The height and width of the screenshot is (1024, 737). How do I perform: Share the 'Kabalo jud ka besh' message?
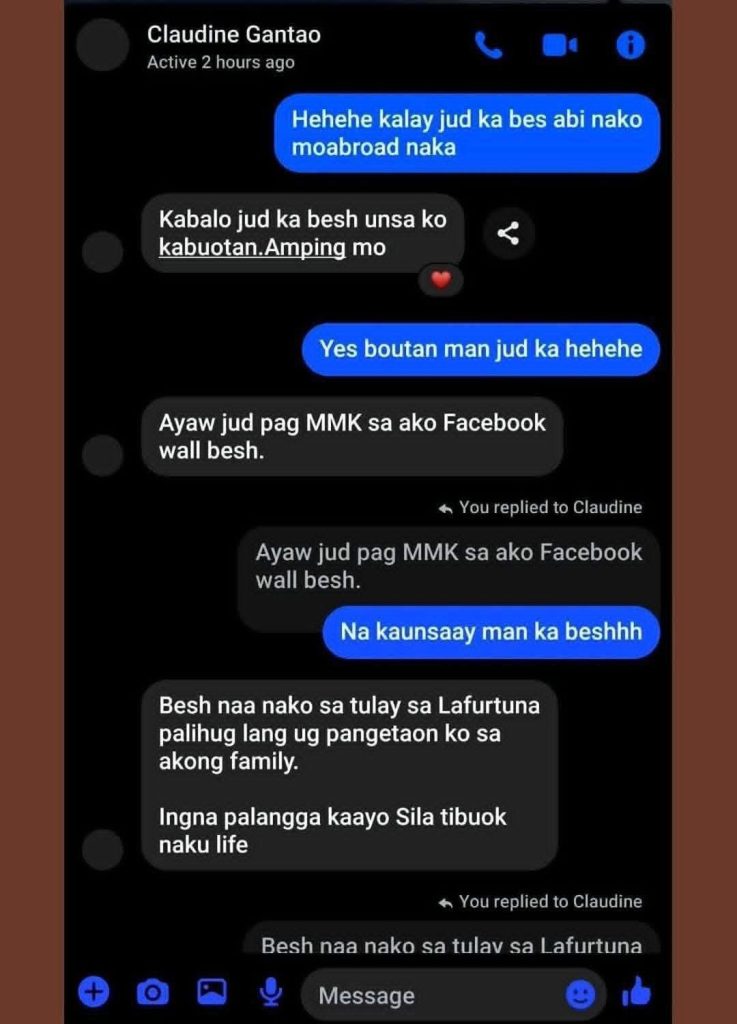(x=508, y=234)
